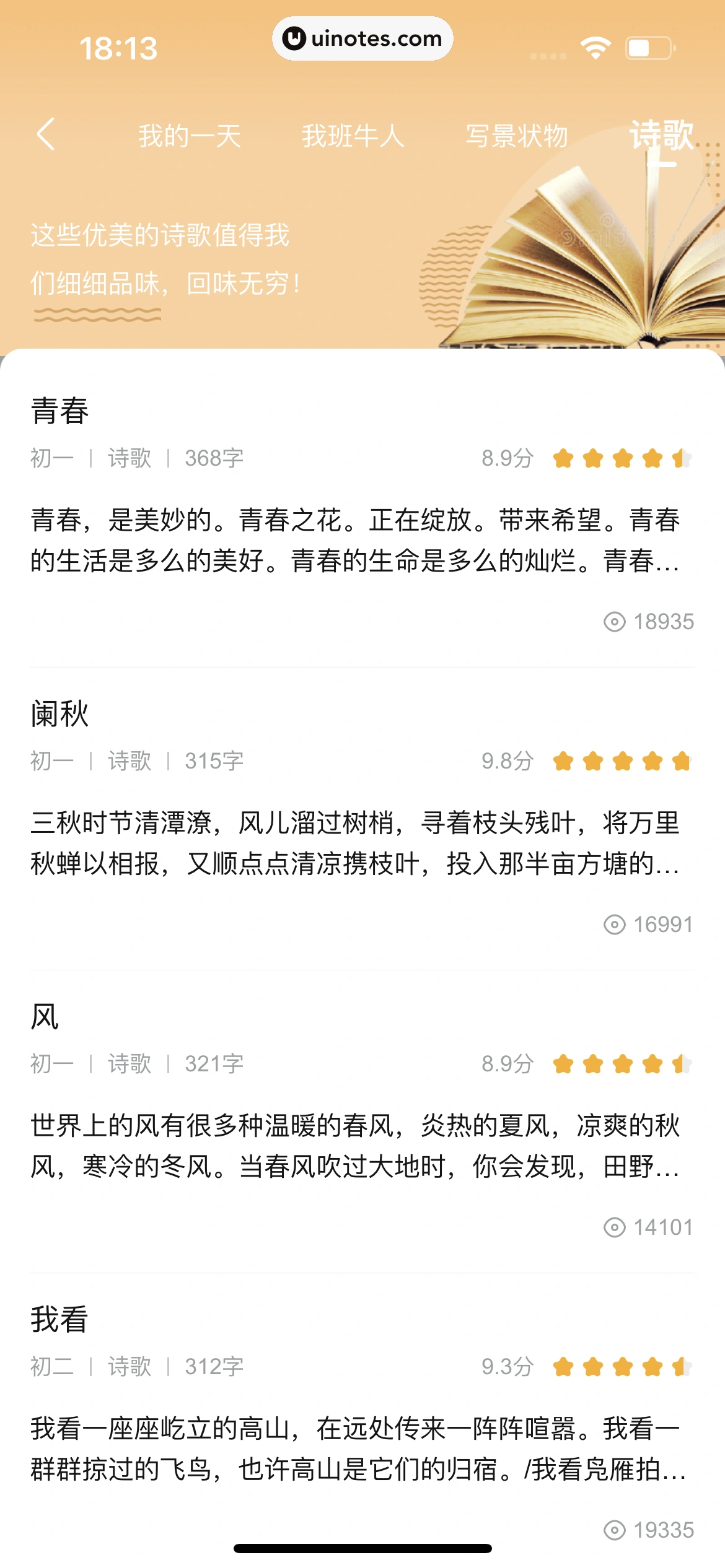
Task: Go back using the top-left arrow
Action: (x=46, y=134)
